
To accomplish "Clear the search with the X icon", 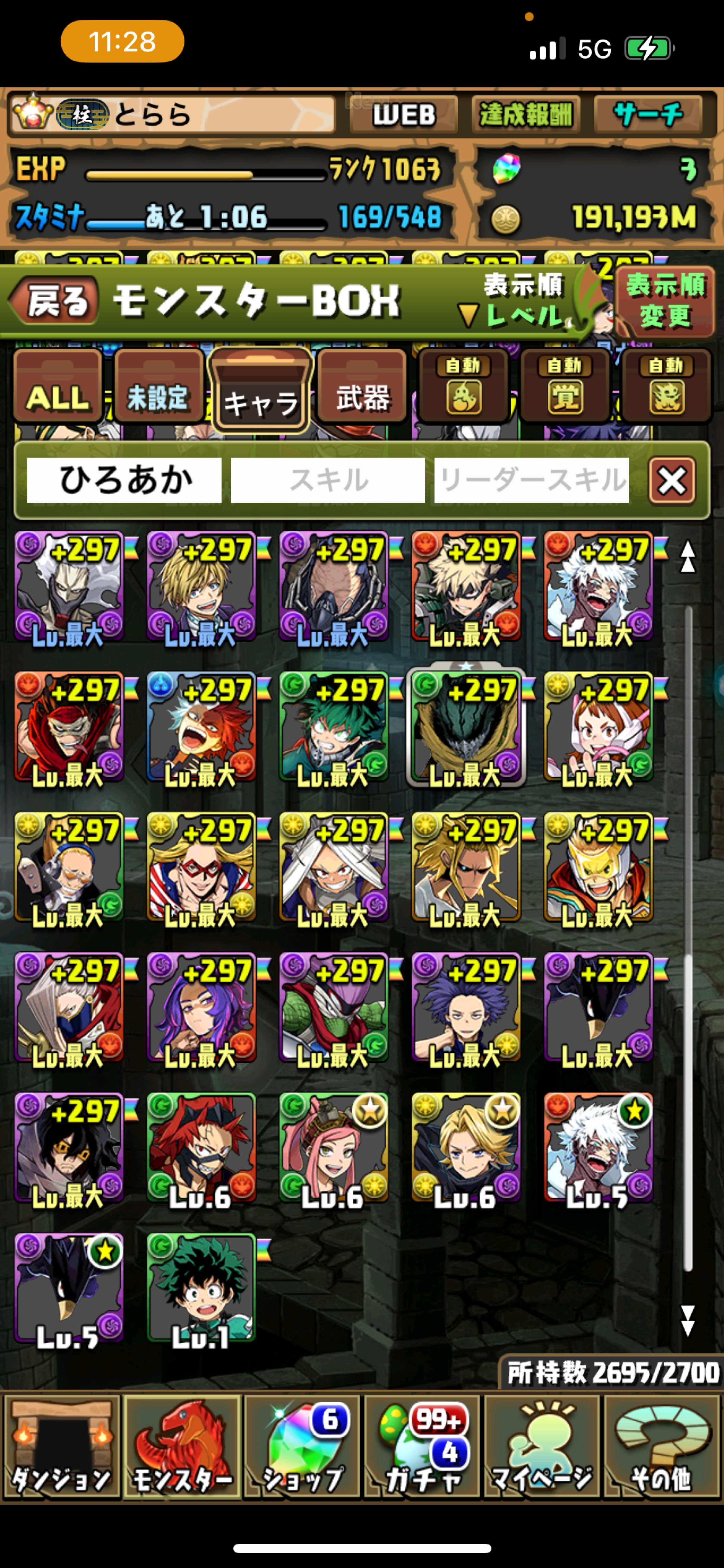I will point(670,481).
